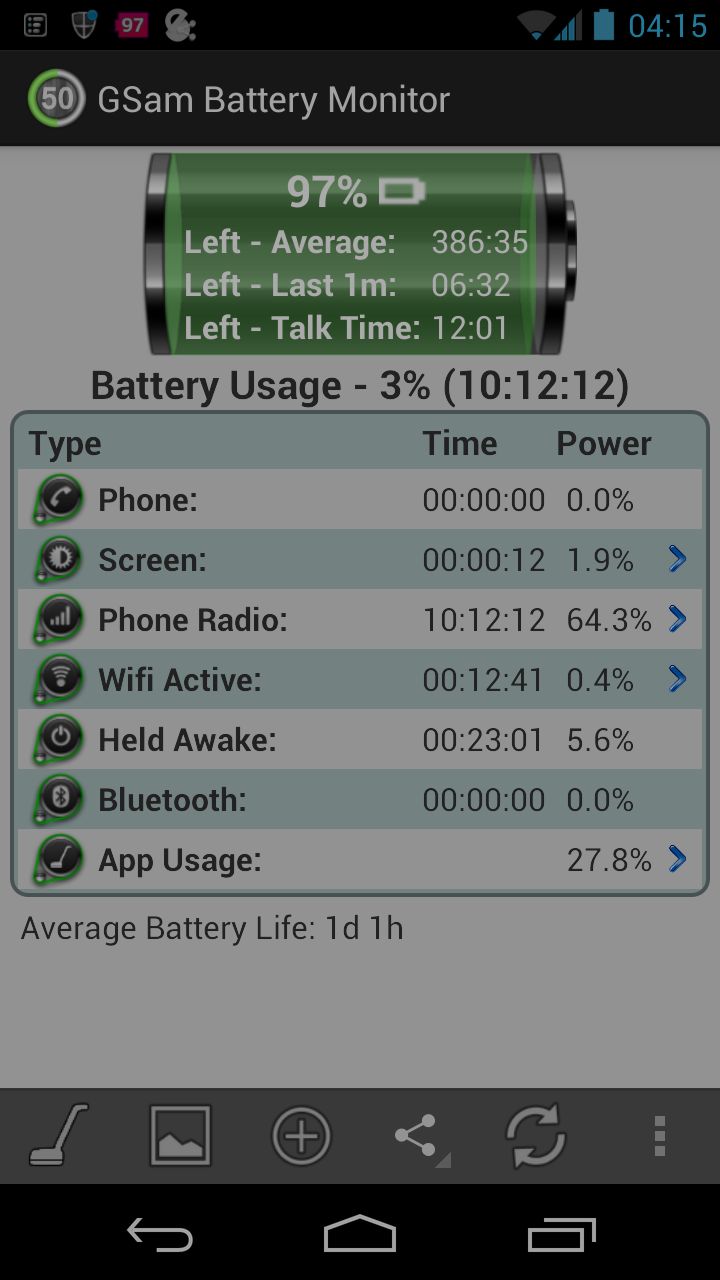Tap the green battery graphic showing 97%
This screenshot has width=720, height=1280.
[360, 254]
